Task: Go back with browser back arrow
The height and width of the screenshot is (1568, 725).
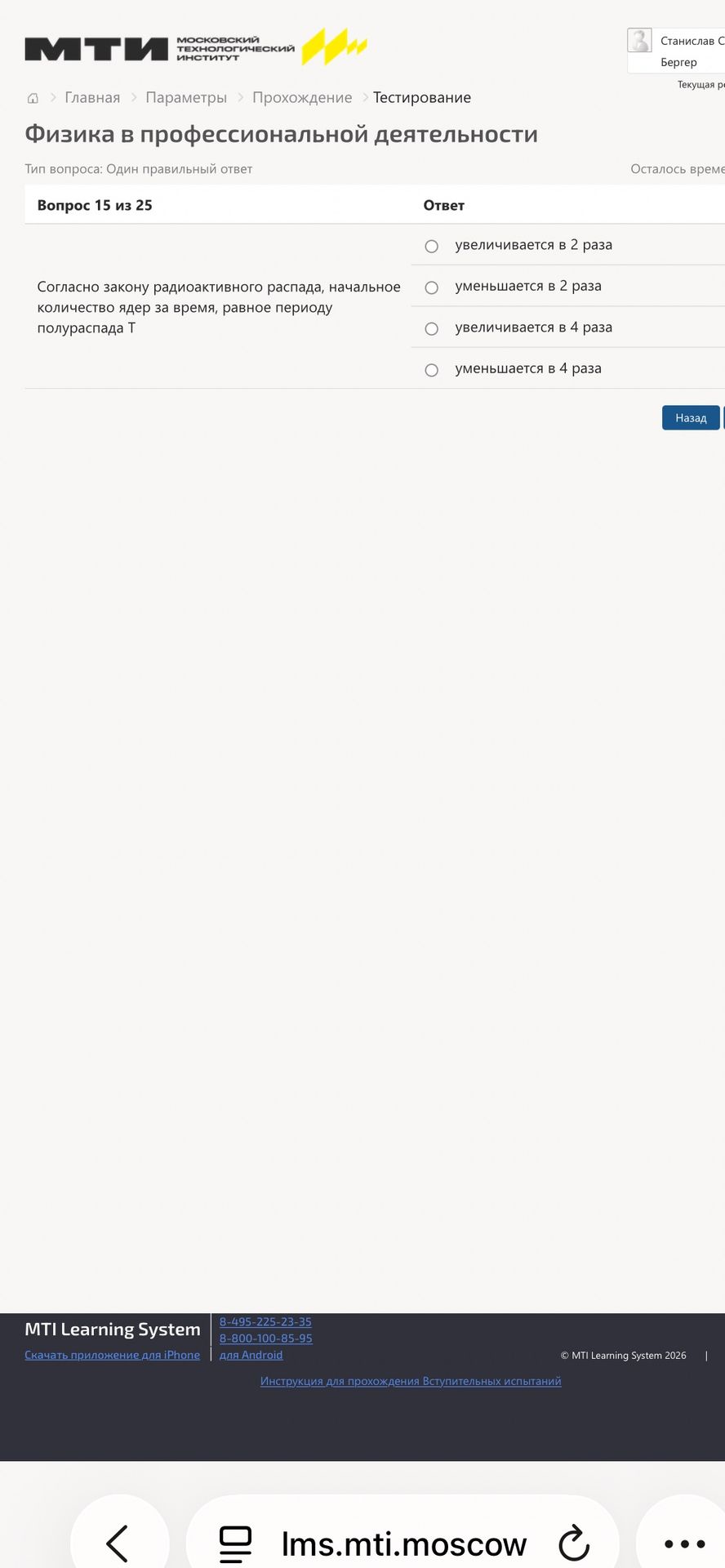Action: (x=119, y=1543)
